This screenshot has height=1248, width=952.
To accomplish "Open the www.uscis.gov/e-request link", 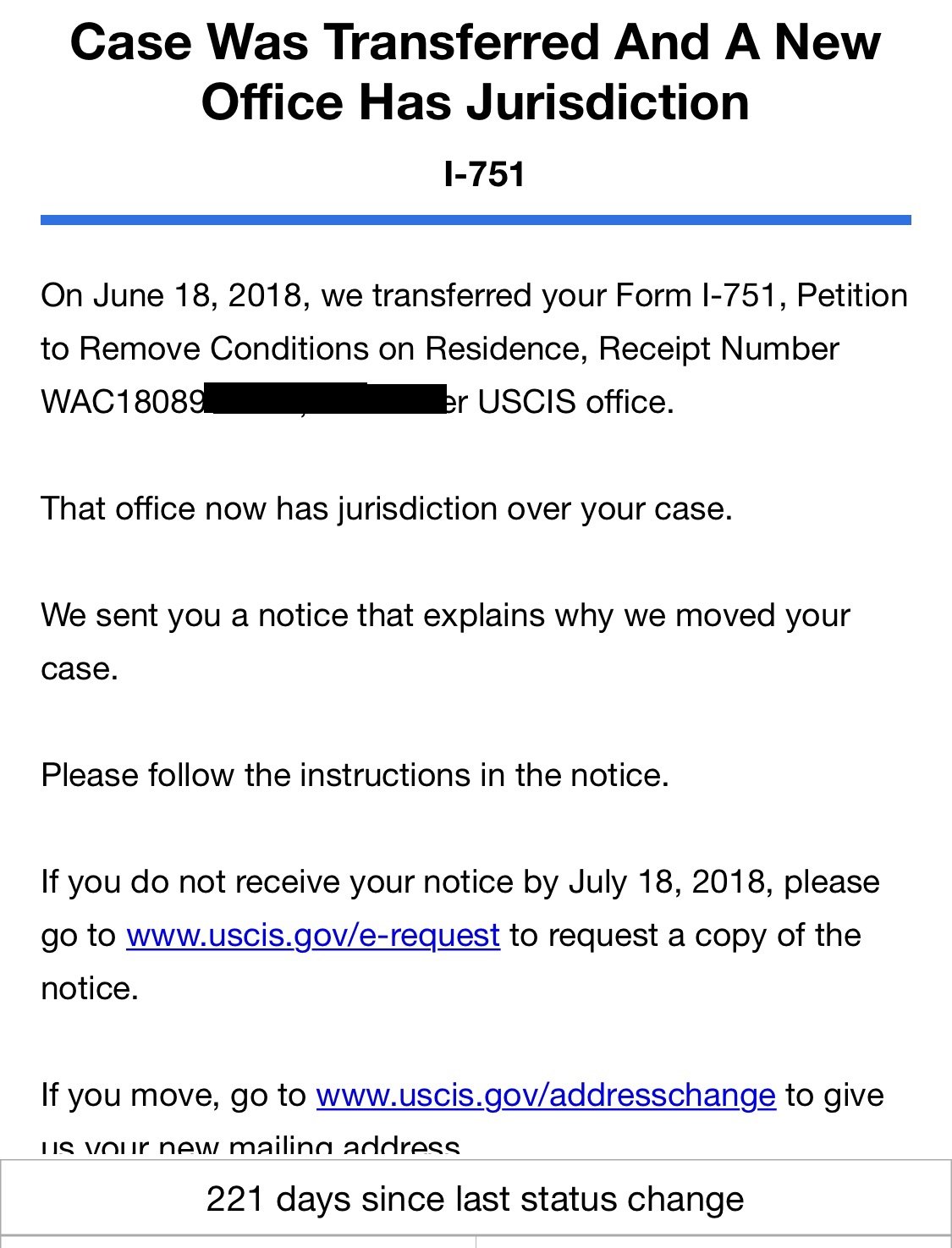I will click(x=312, y=936).
